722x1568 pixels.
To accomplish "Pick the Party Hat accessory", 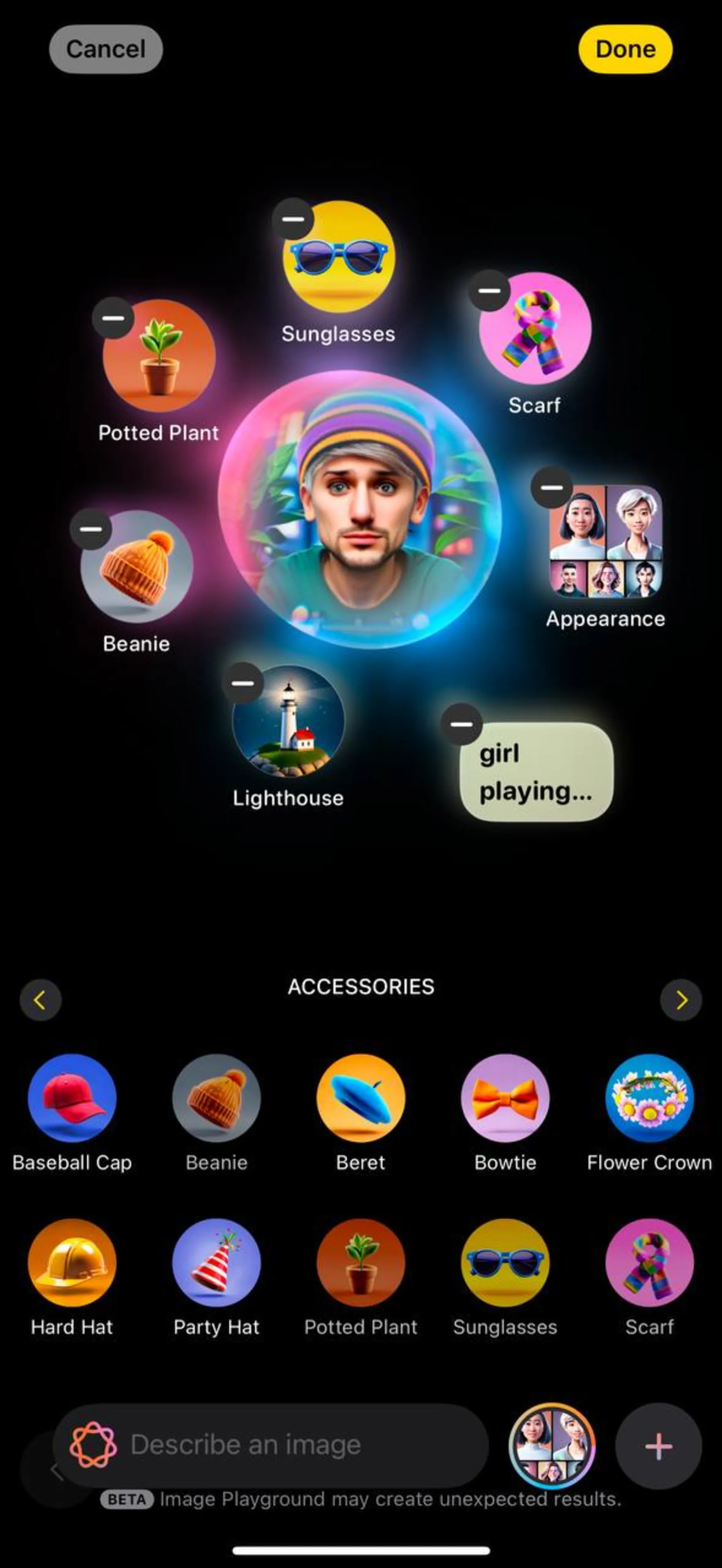I will pyautogui.click(x=216, y=1262).
